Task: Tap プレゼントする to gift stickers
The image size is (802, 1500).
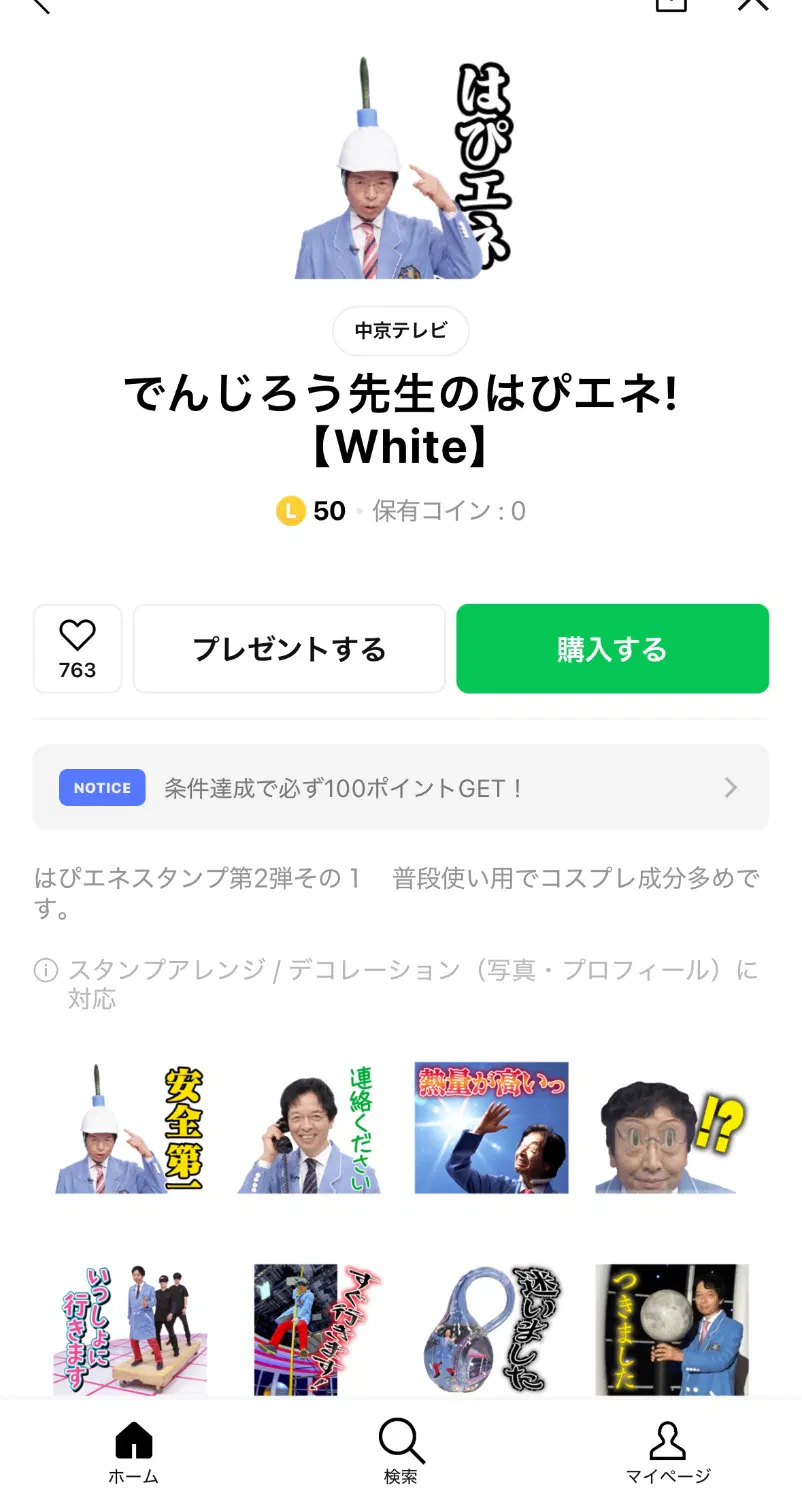Action: pyautogui.click(x=289, y=649)
